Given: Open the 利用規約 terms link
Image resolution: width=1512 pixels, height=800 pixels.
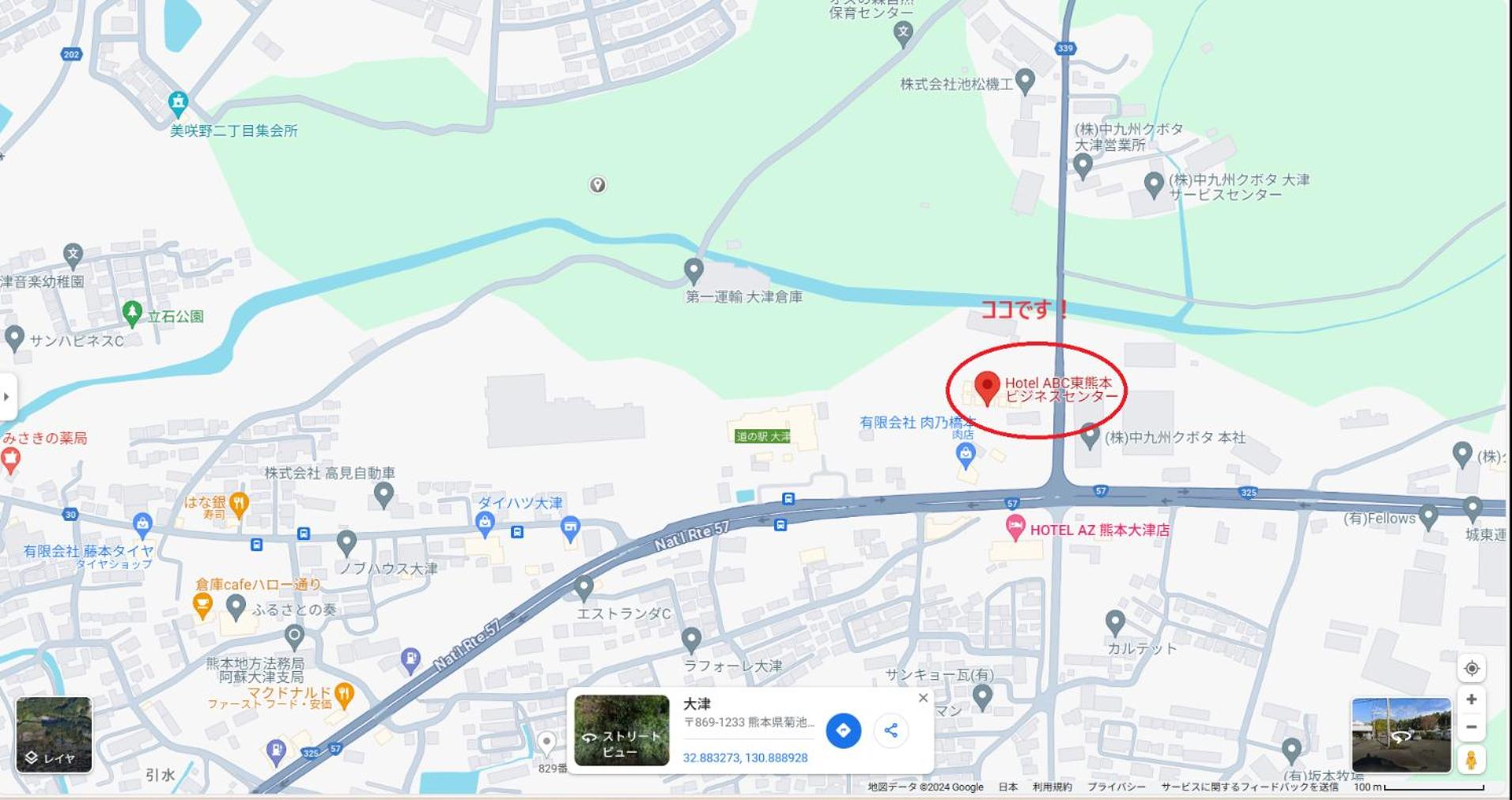Looking at the screenshot, I should (x=1052, y=787).
